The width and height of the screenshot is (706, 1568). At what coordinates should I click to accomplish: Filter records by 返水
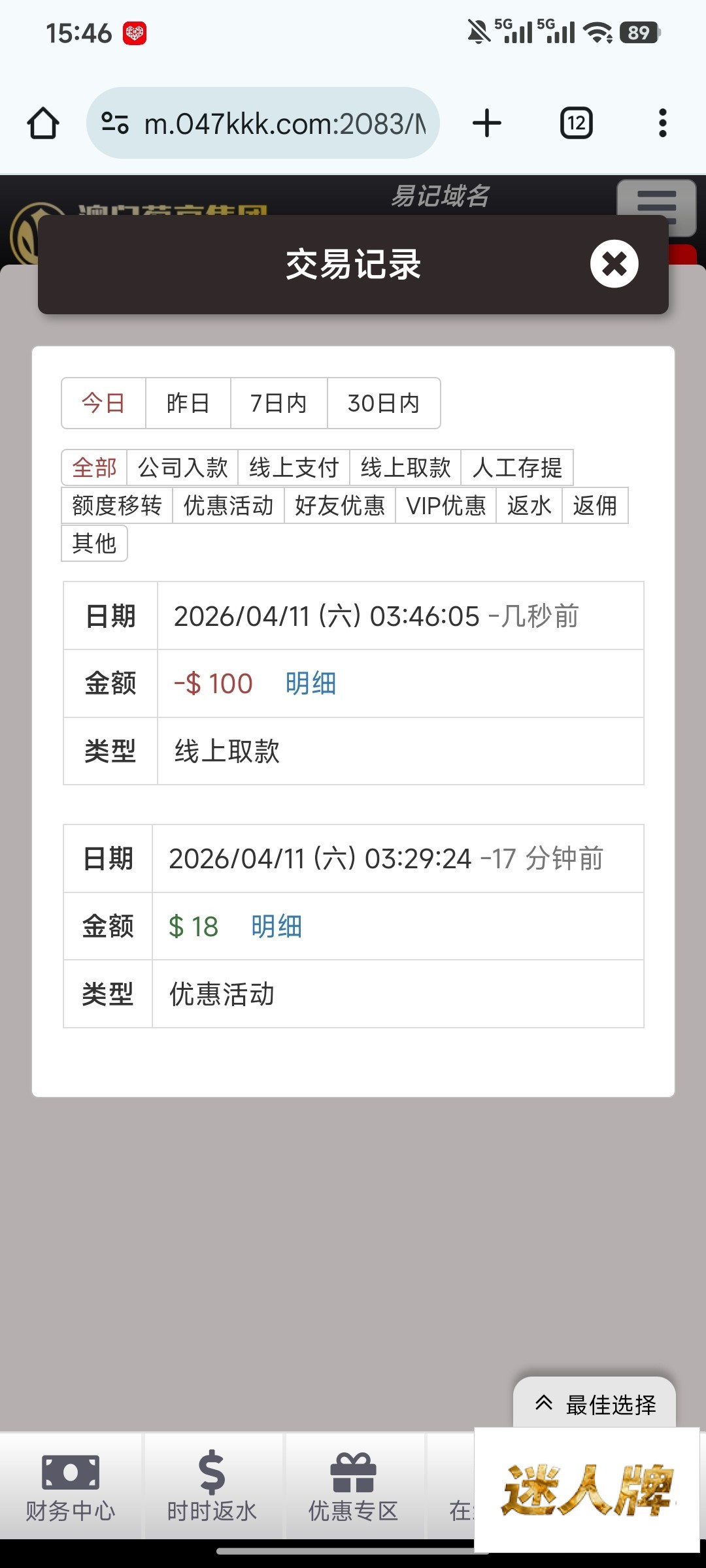point(529,506)
